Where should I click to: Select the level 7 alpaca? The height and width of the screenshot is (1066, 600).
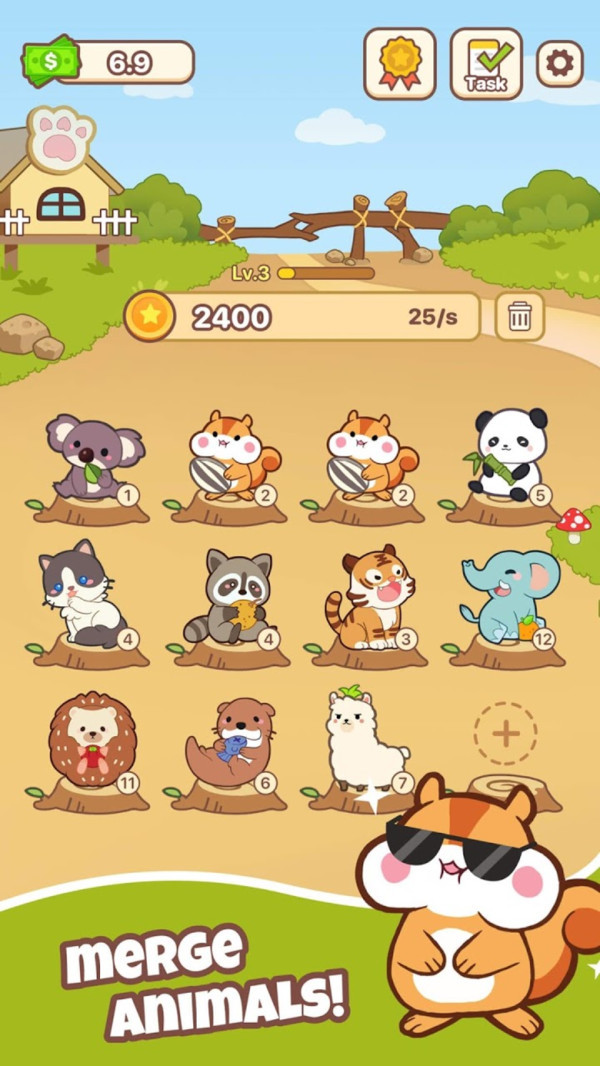[365, 740]
